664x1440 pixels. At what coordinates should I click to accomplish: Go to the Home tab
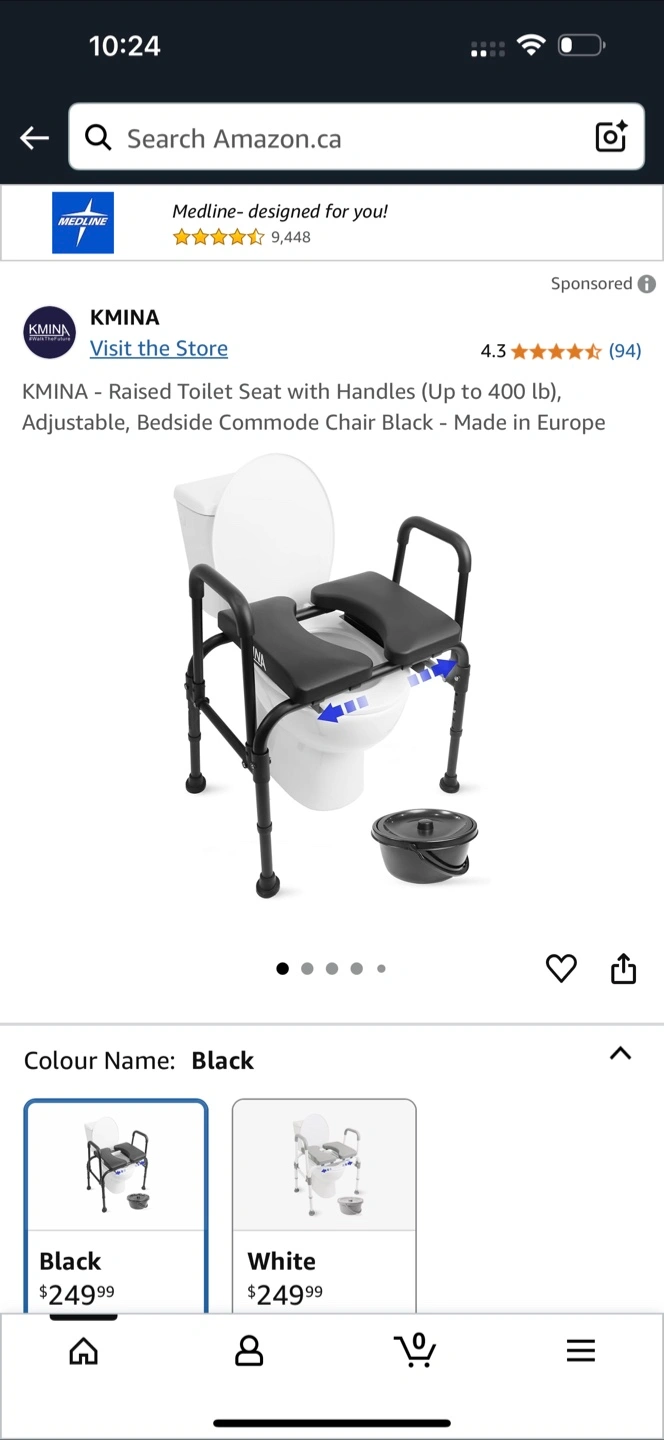84,1351
